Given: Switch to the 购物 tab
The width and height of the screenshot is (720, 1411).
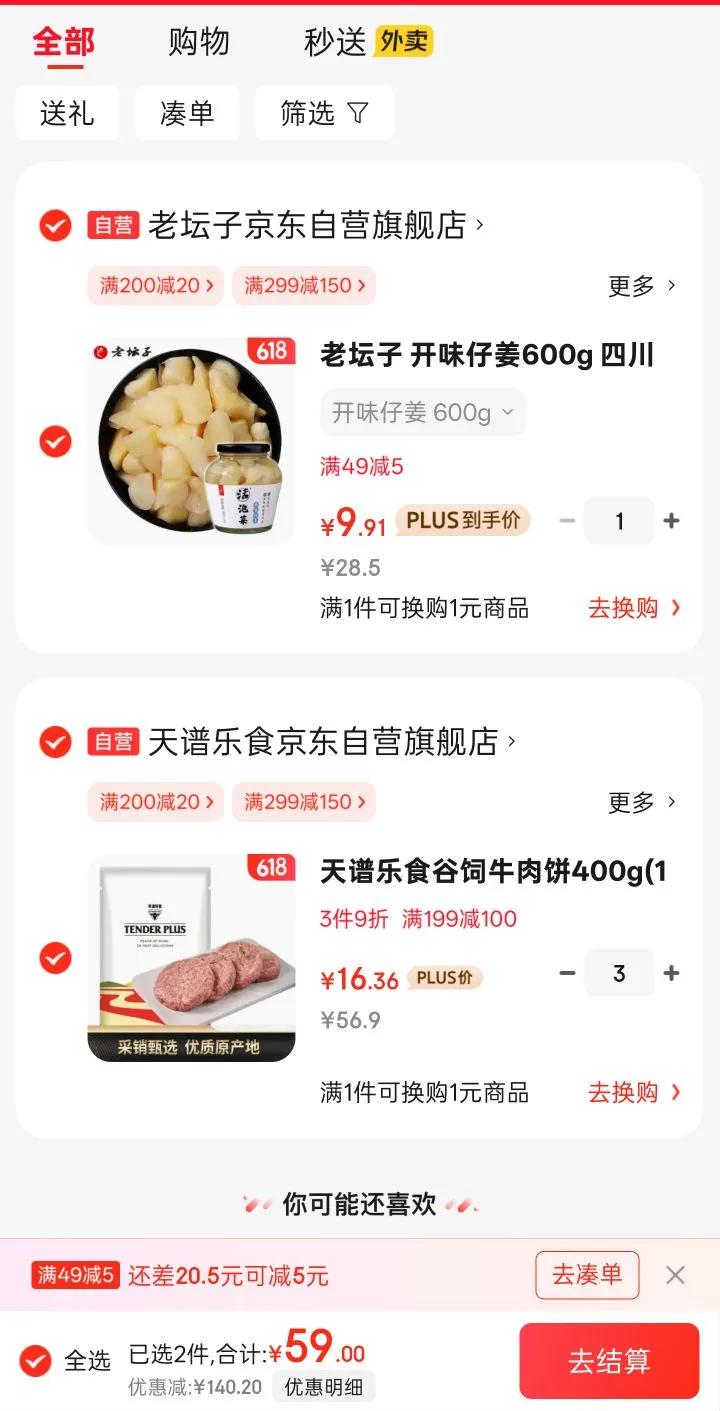Looking at the screenshot, I should pos(198,42).
